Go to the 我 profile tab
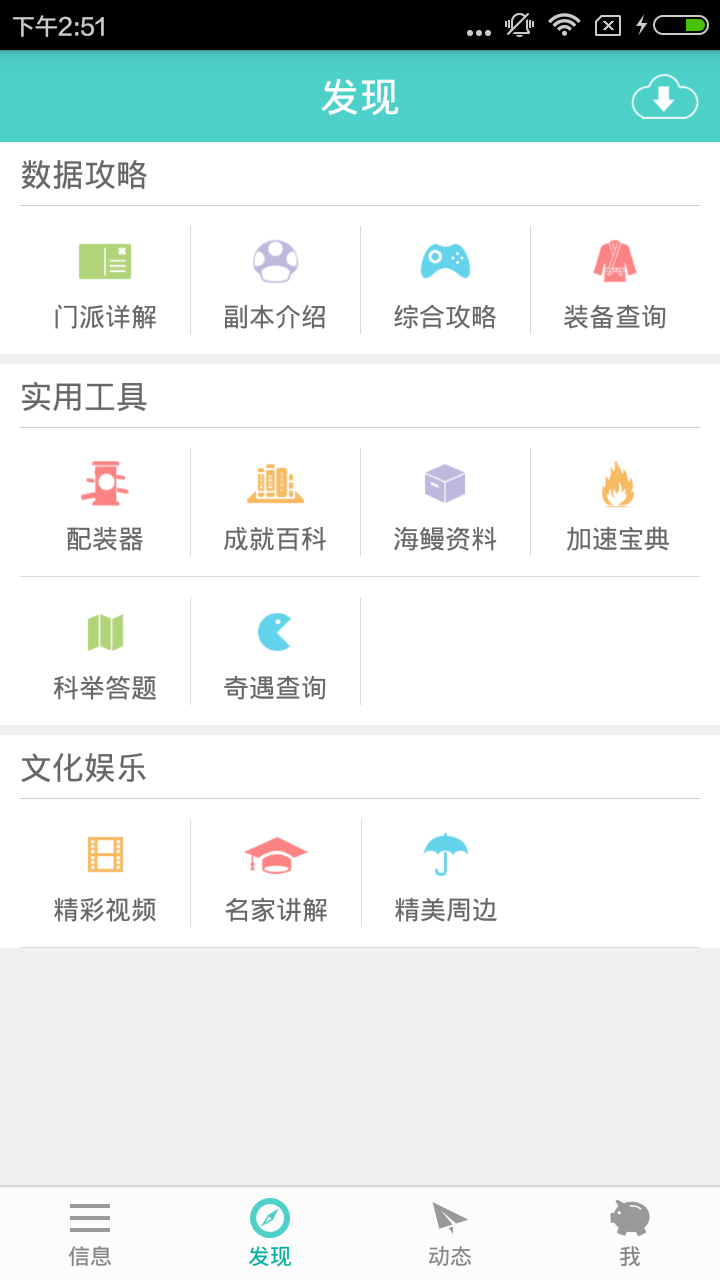Image resolution: width=720 pixels, height=1280 pixels. point(630,1230)
